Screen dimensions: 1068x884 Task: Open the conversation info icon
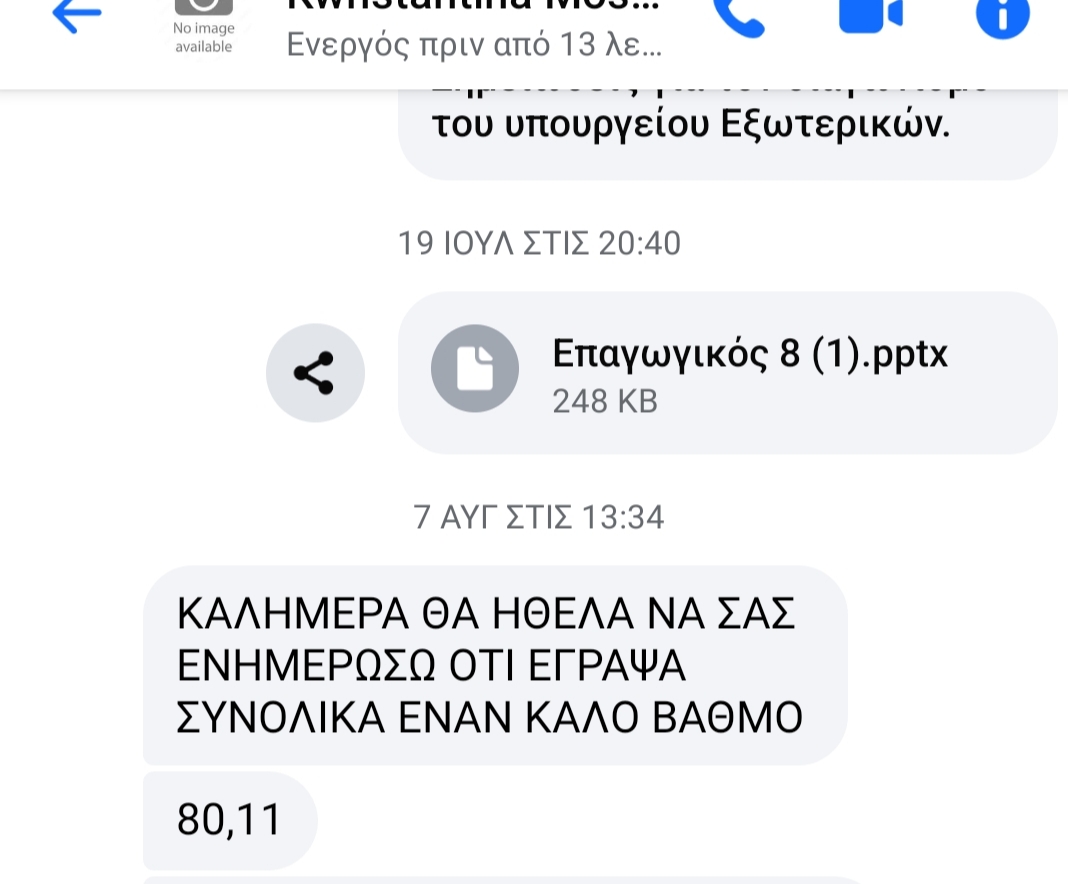1002,15
